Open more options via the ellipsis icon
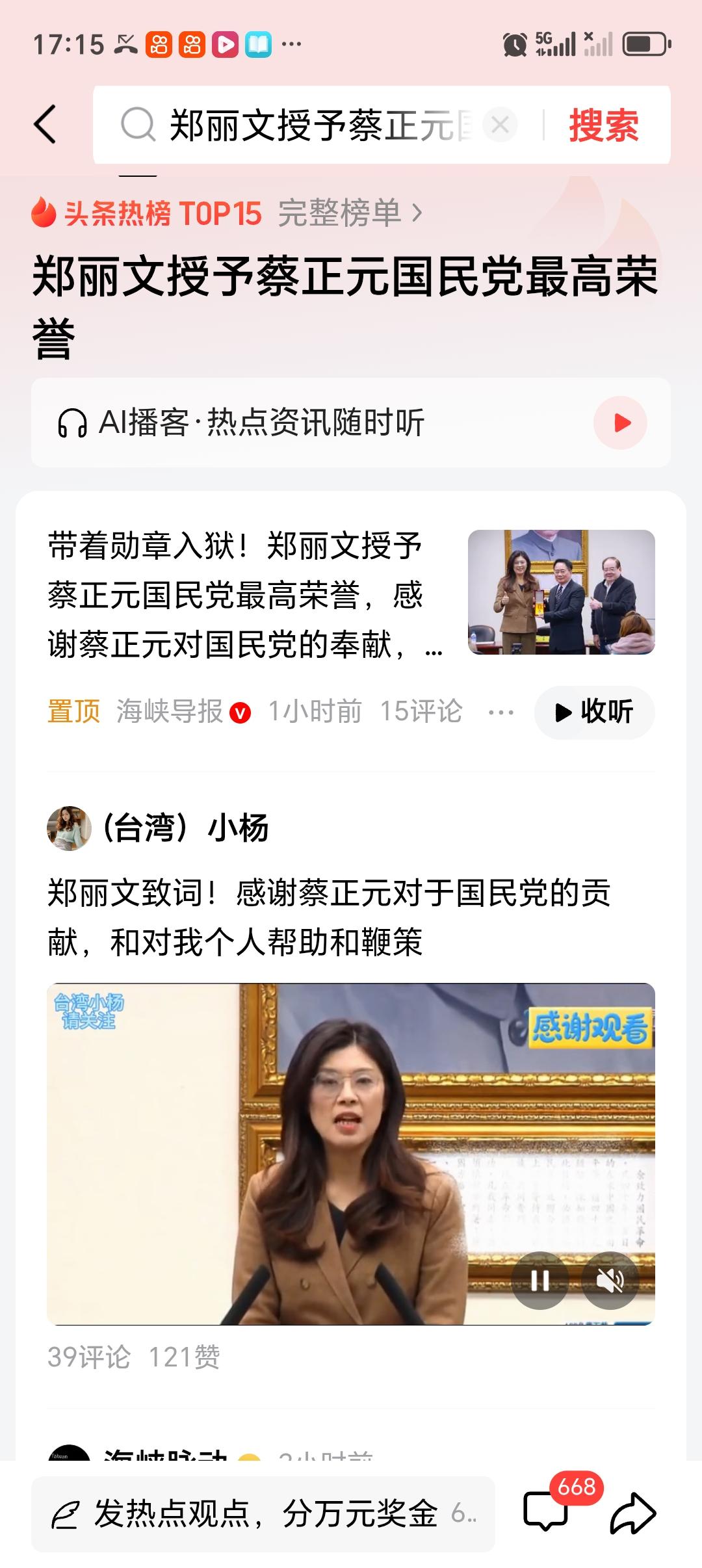The image size is (702, 1568). [x=500, y=712]
